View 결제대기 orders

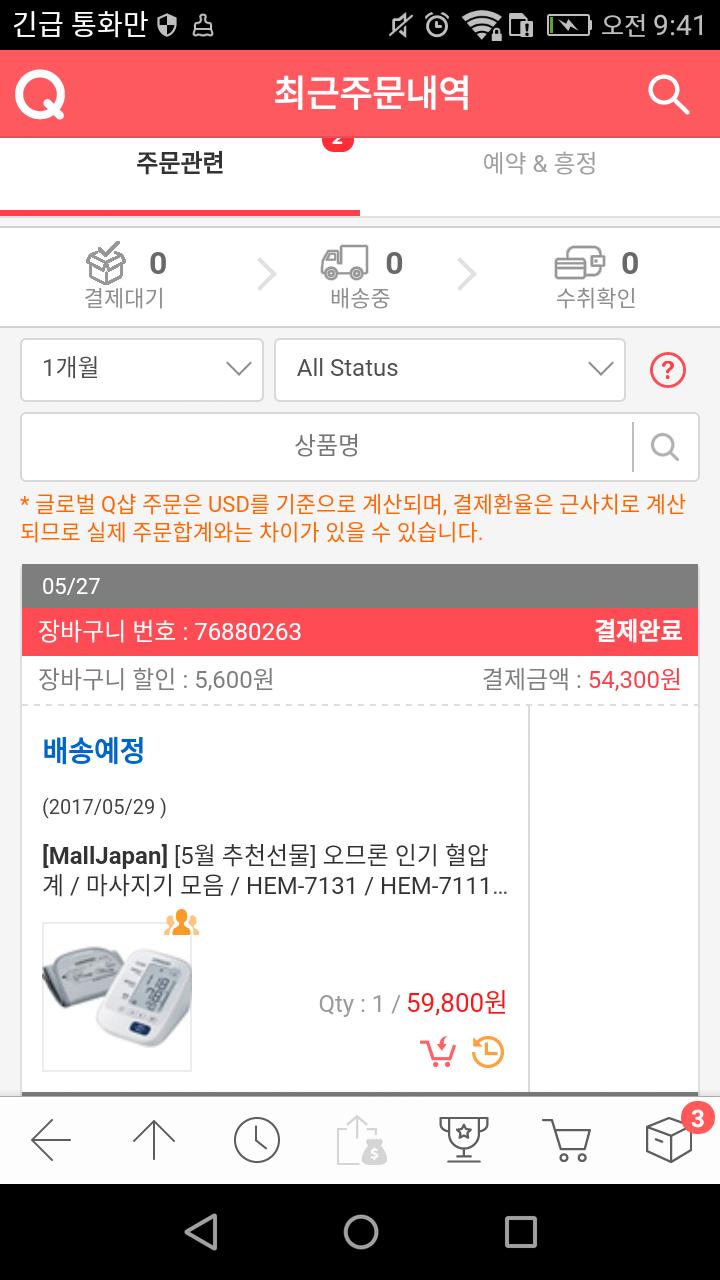(124, 277)
